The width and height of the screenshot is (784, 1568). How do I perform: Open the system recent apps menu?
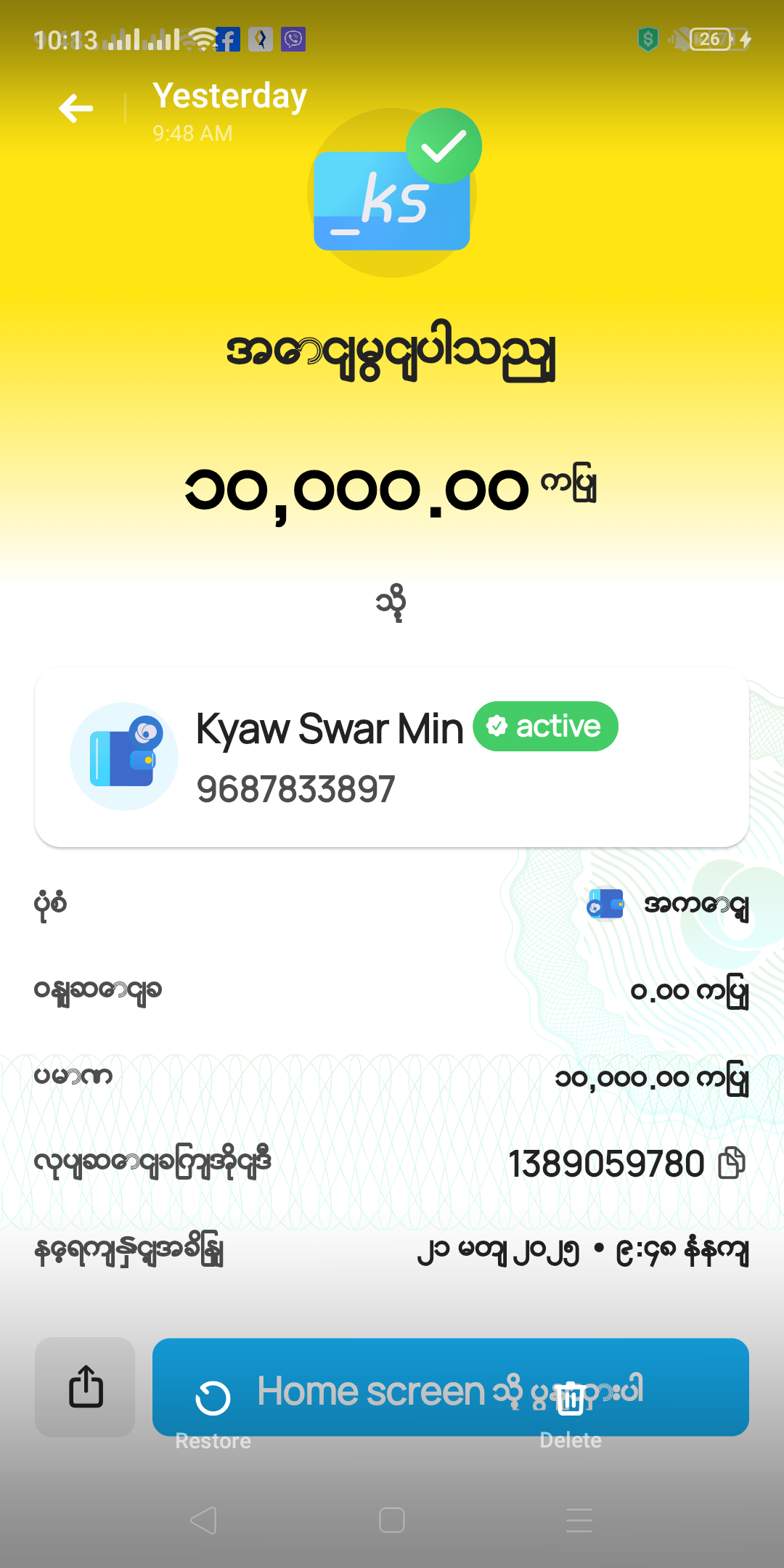579,1520
